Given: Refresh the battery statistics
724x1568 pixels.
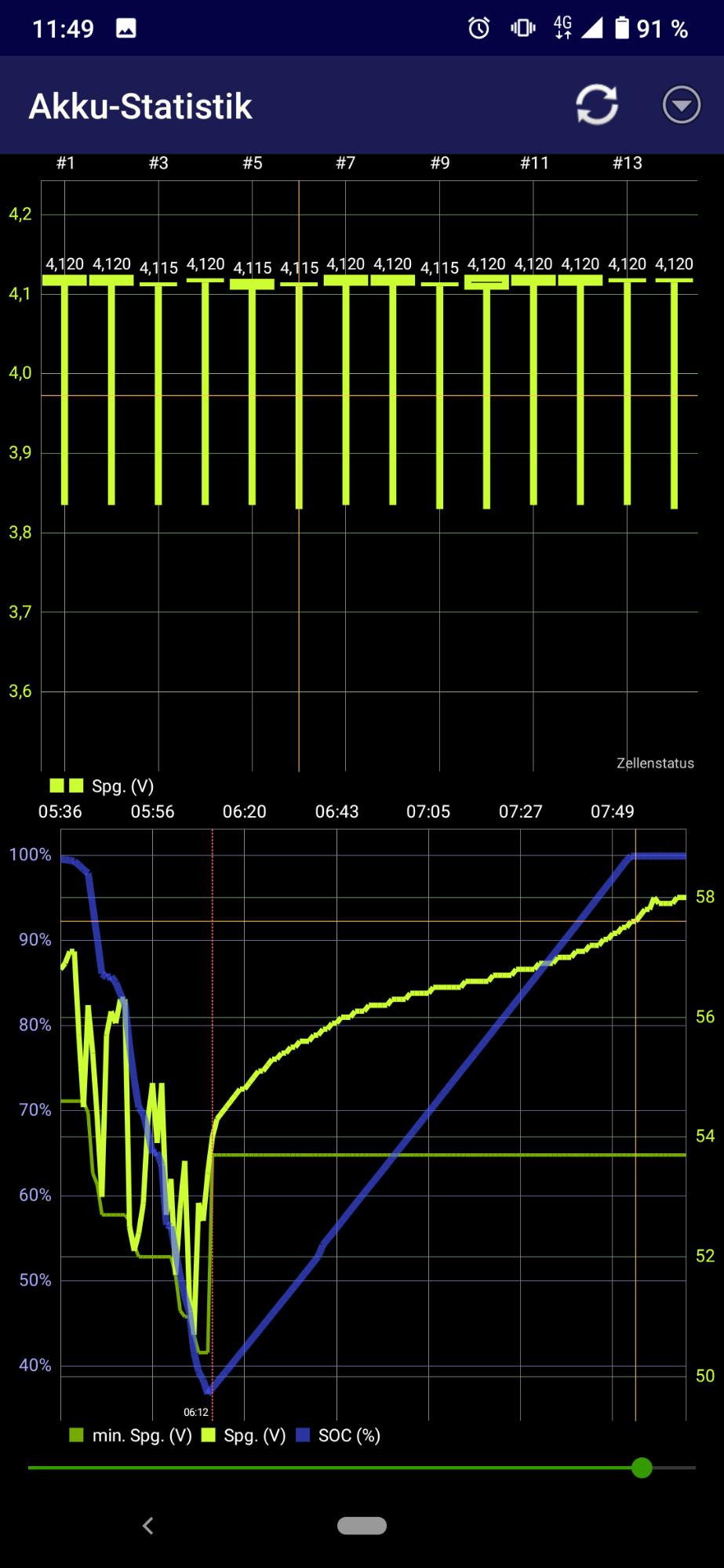Looking at the screenshot, I should (597, 105).
